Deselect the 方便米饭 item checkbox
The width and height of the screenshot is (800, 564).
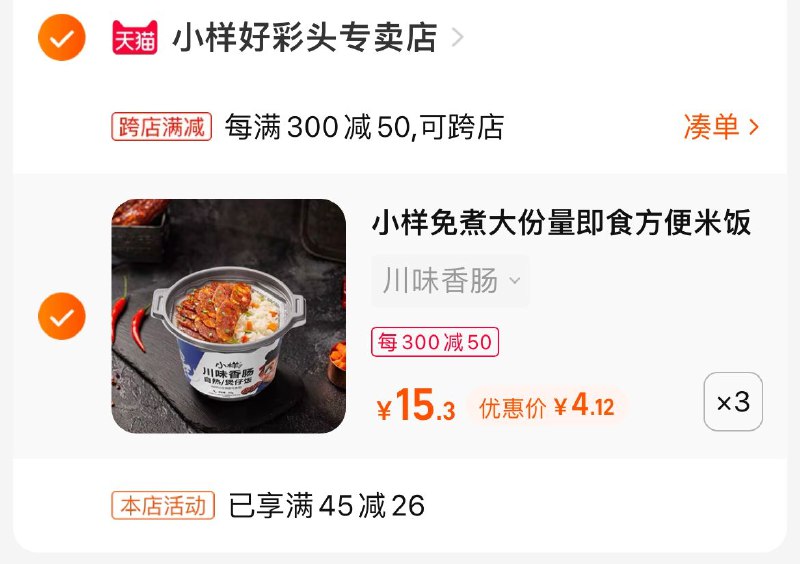coord(61,316)
